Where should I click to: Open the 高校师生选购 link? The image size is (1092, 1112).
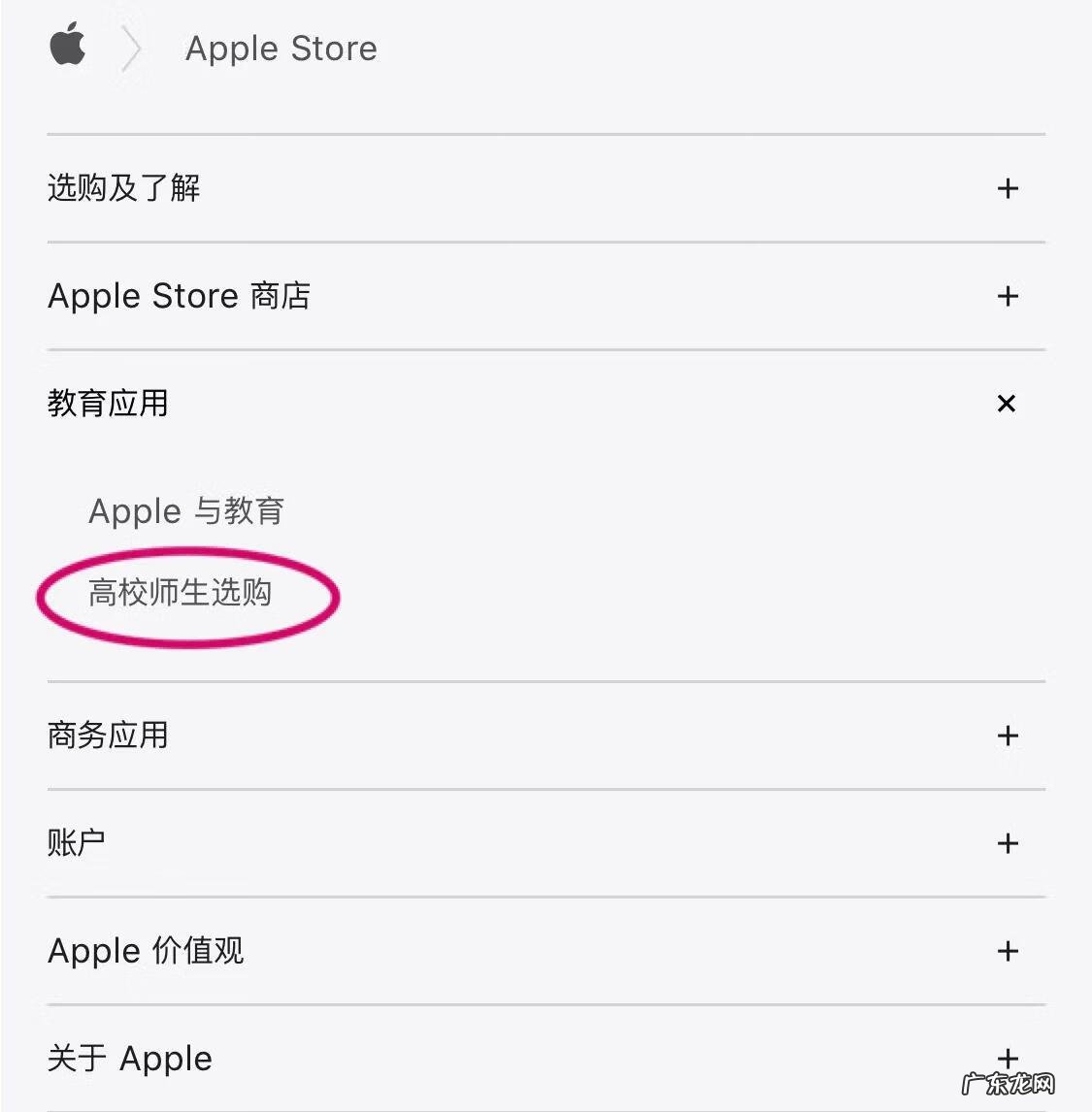click(x=181, y=592)
